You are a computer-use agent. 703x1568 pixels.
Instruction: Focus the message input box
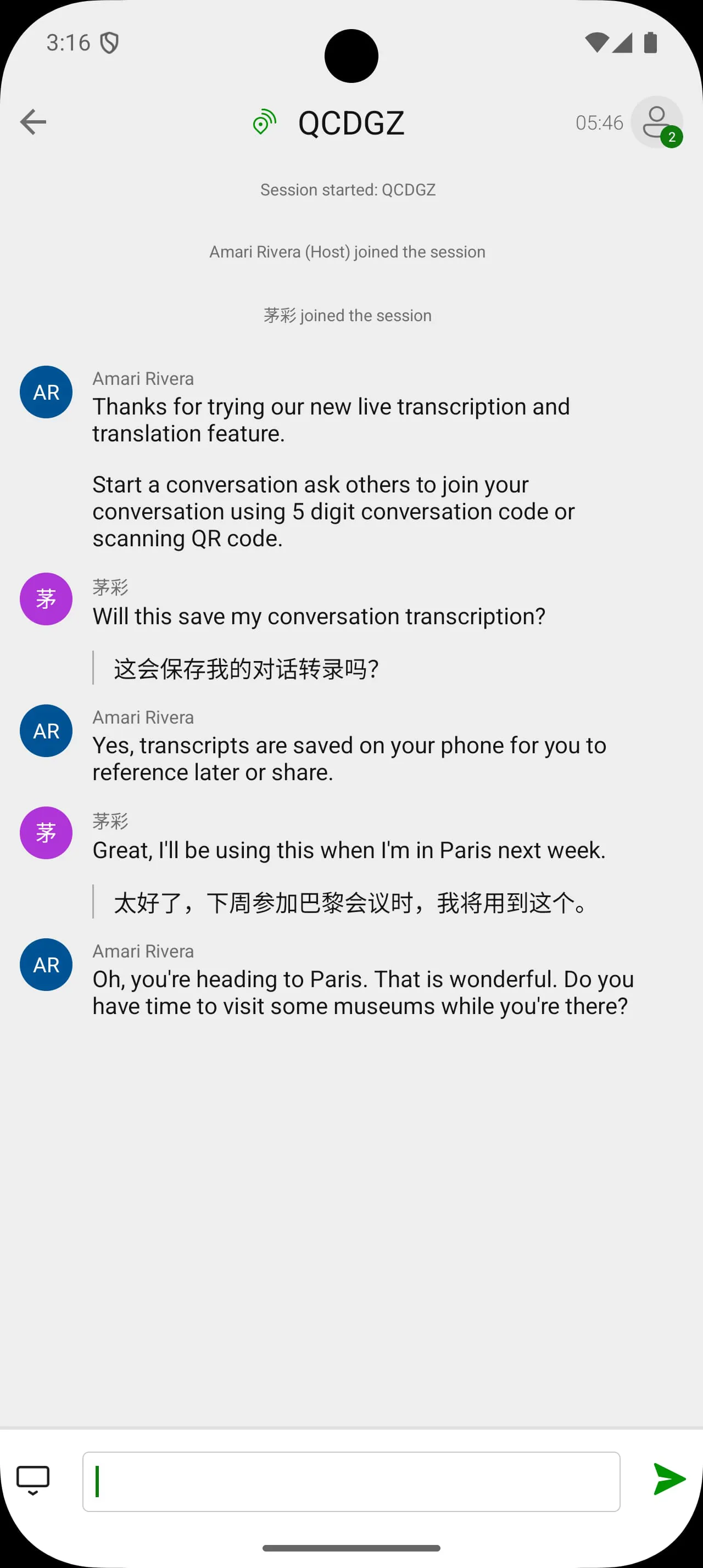tap(351, 1480)
